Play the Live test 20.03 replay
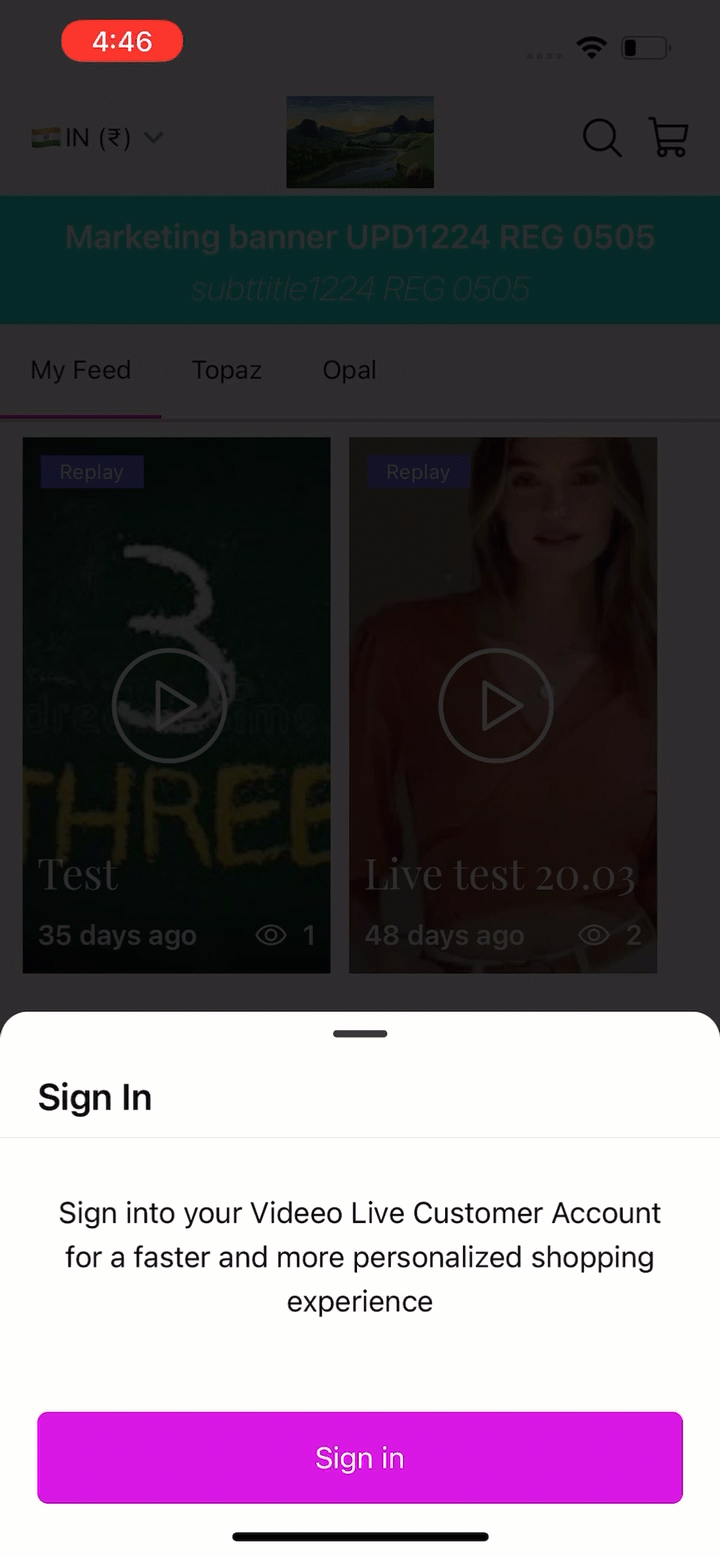720x1556 pixels. (x=496, y=706)
